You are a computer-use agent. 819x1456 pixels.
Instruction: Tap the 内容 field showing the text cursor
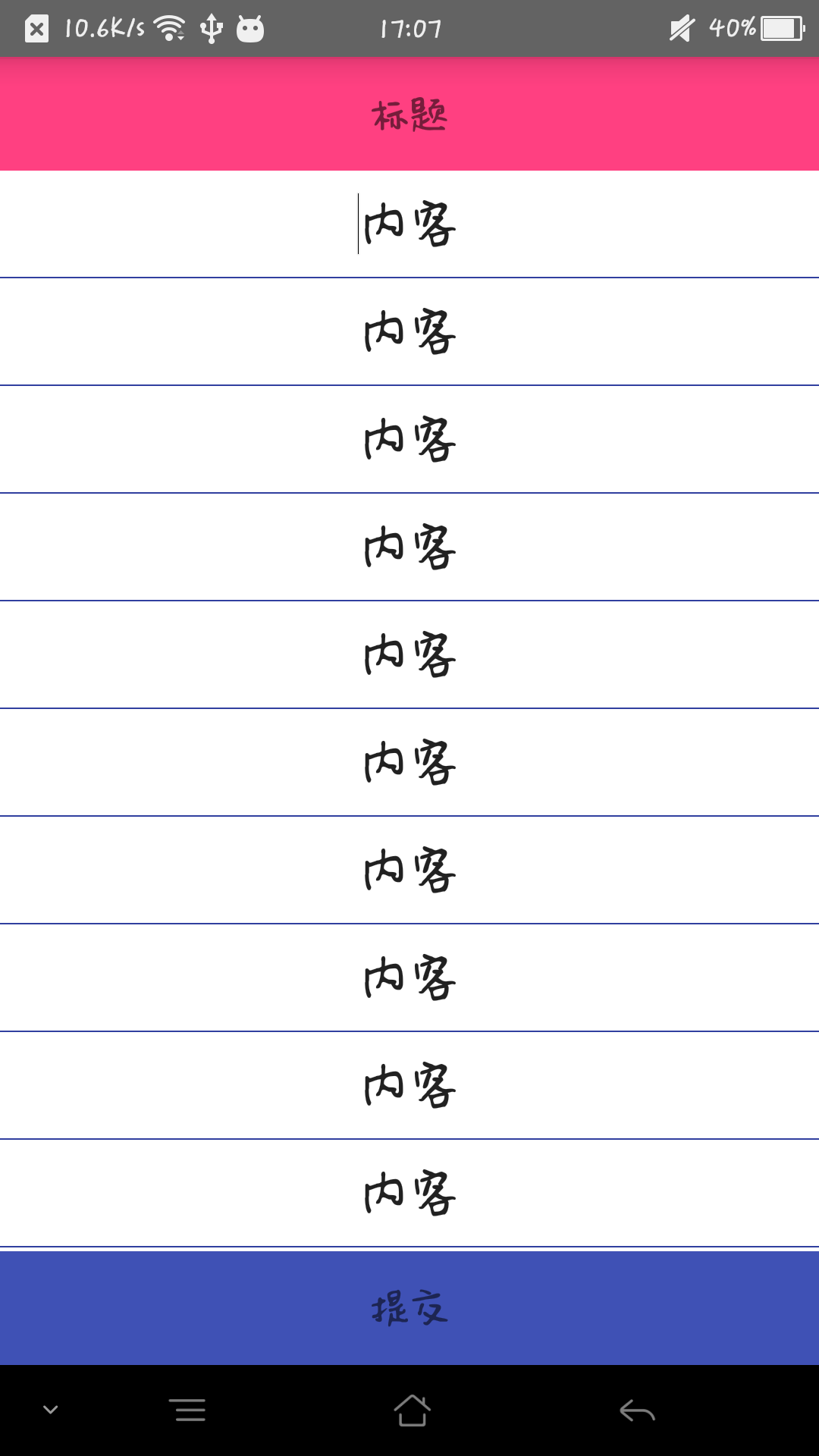point(409,224)
